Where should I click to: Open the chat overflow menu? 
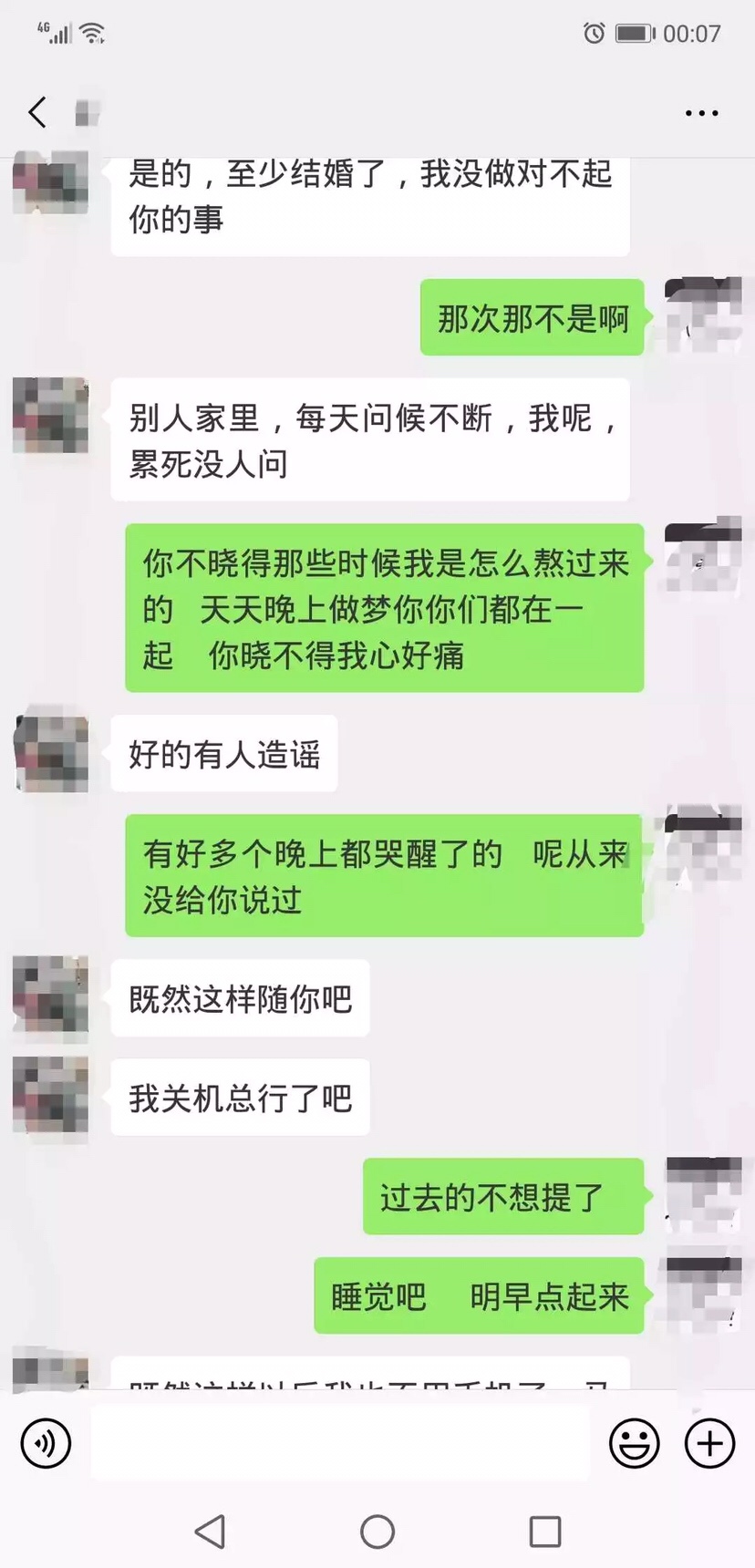[701, 113]
